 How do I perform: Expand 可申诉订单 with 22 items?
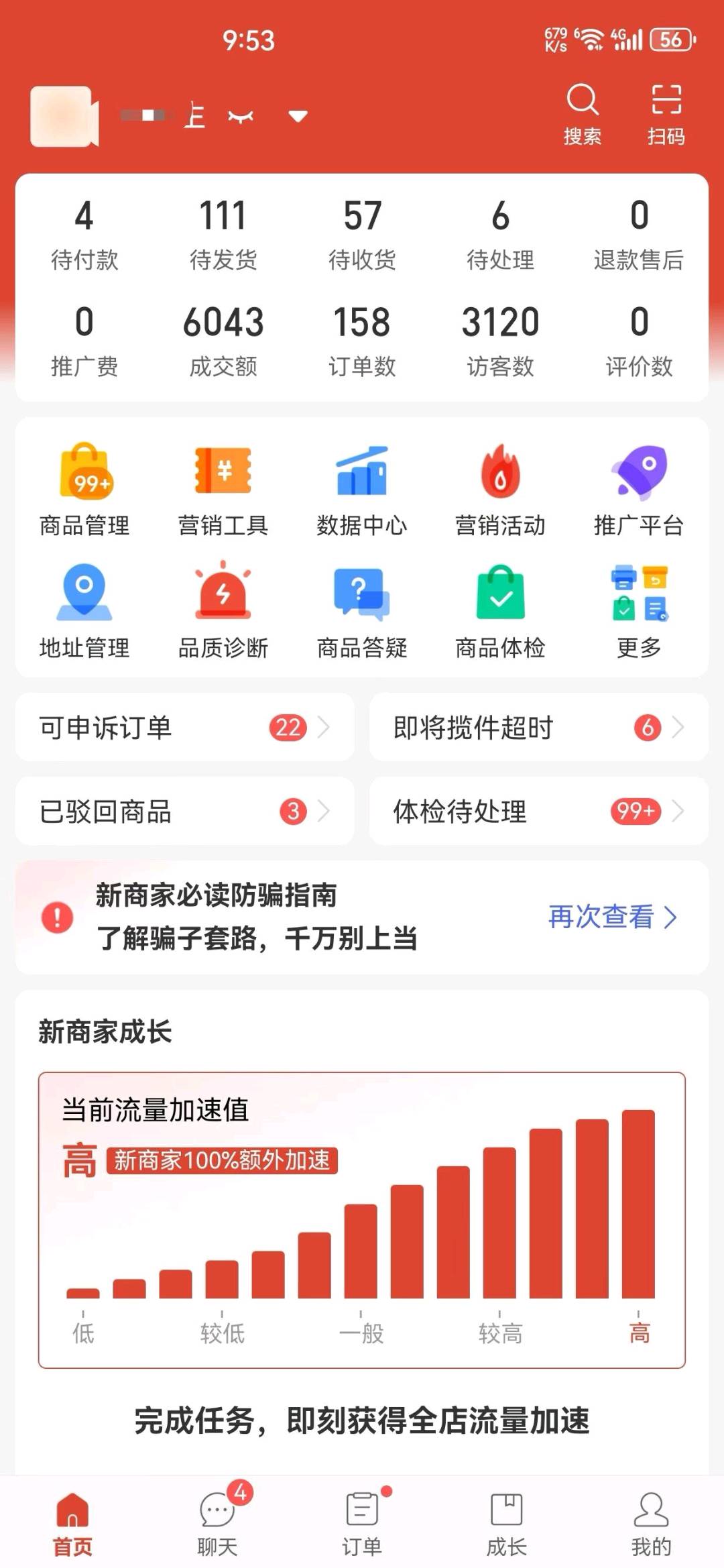pos(184,728)
